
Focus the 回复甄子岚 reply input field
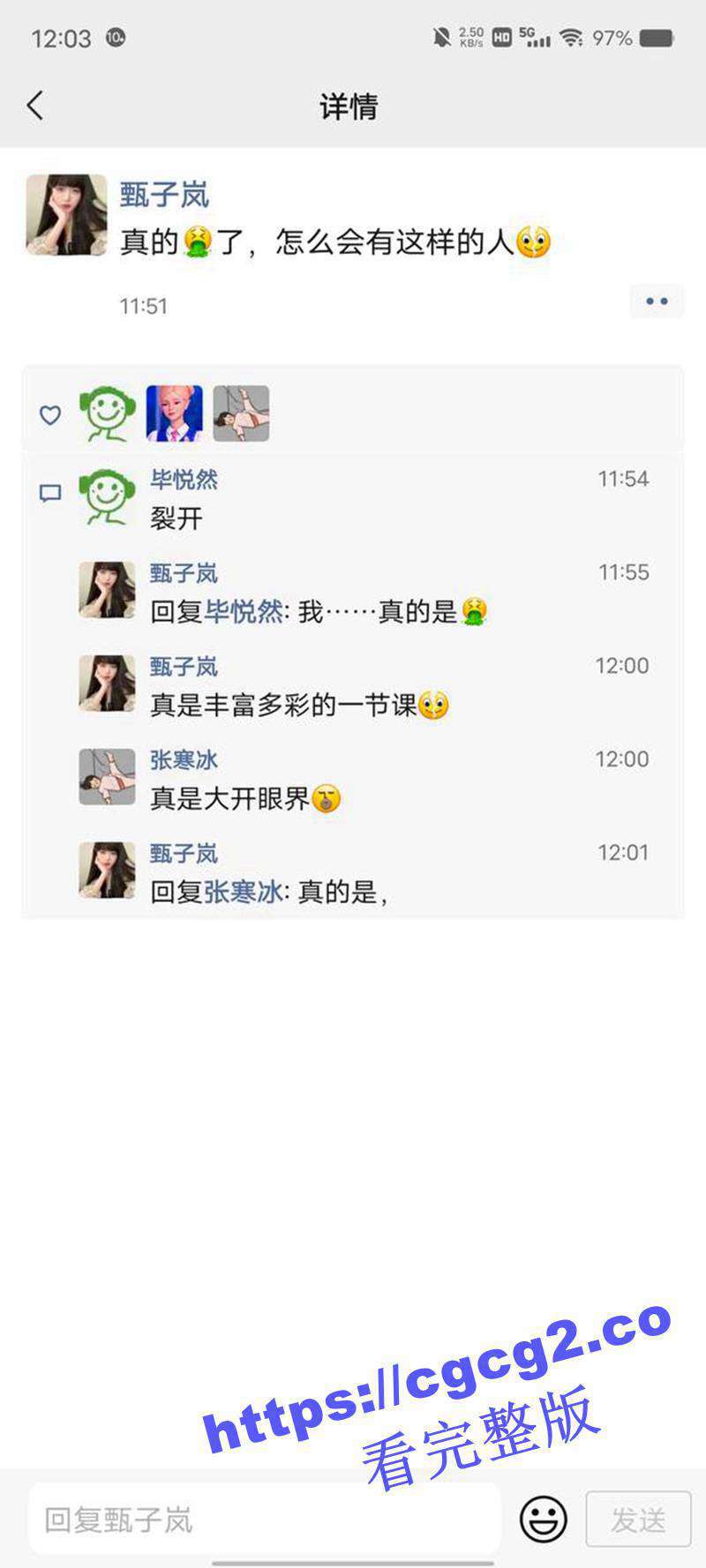[265, 1519]
